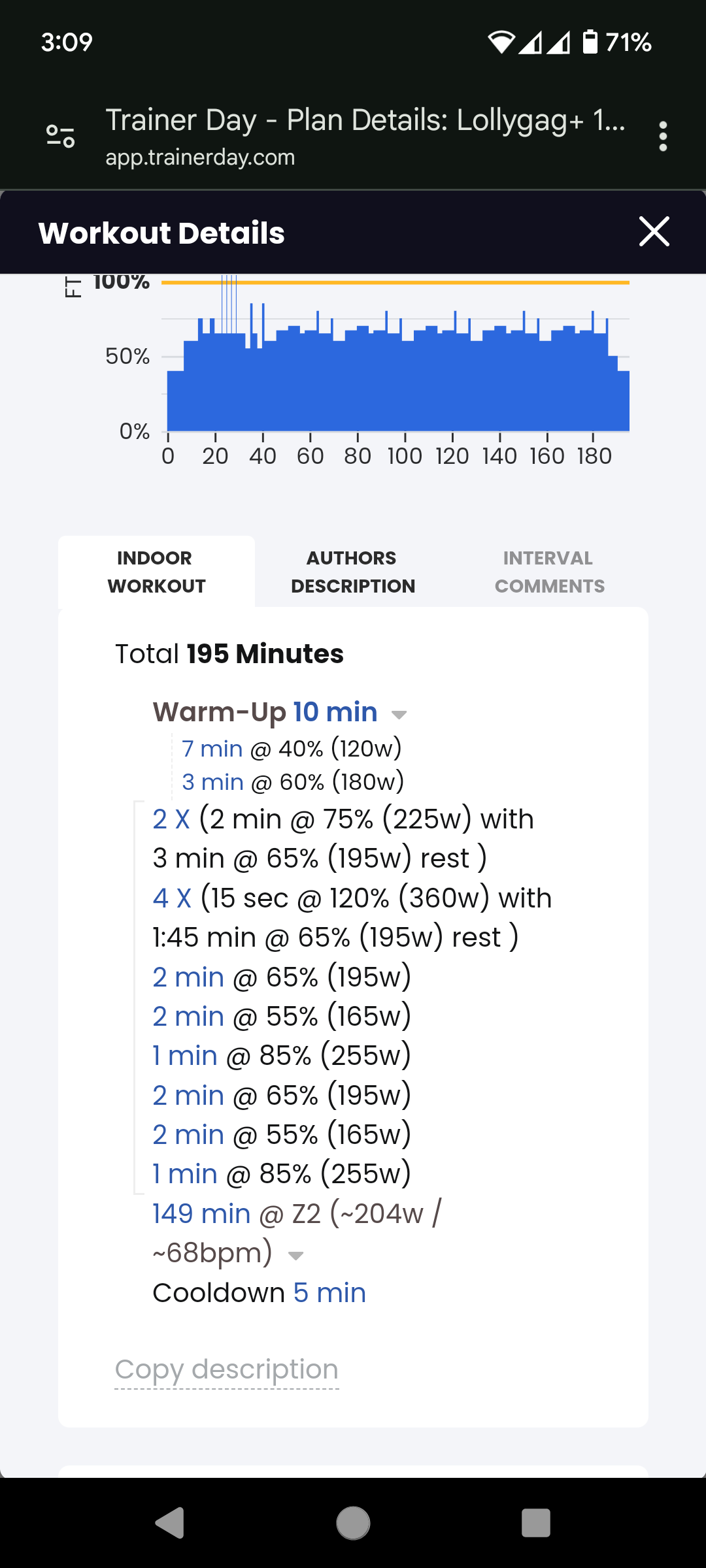Screen dimensions: 706x1568
Task: Switch to the Authors Description tab
Action: (x=353, y=572)
